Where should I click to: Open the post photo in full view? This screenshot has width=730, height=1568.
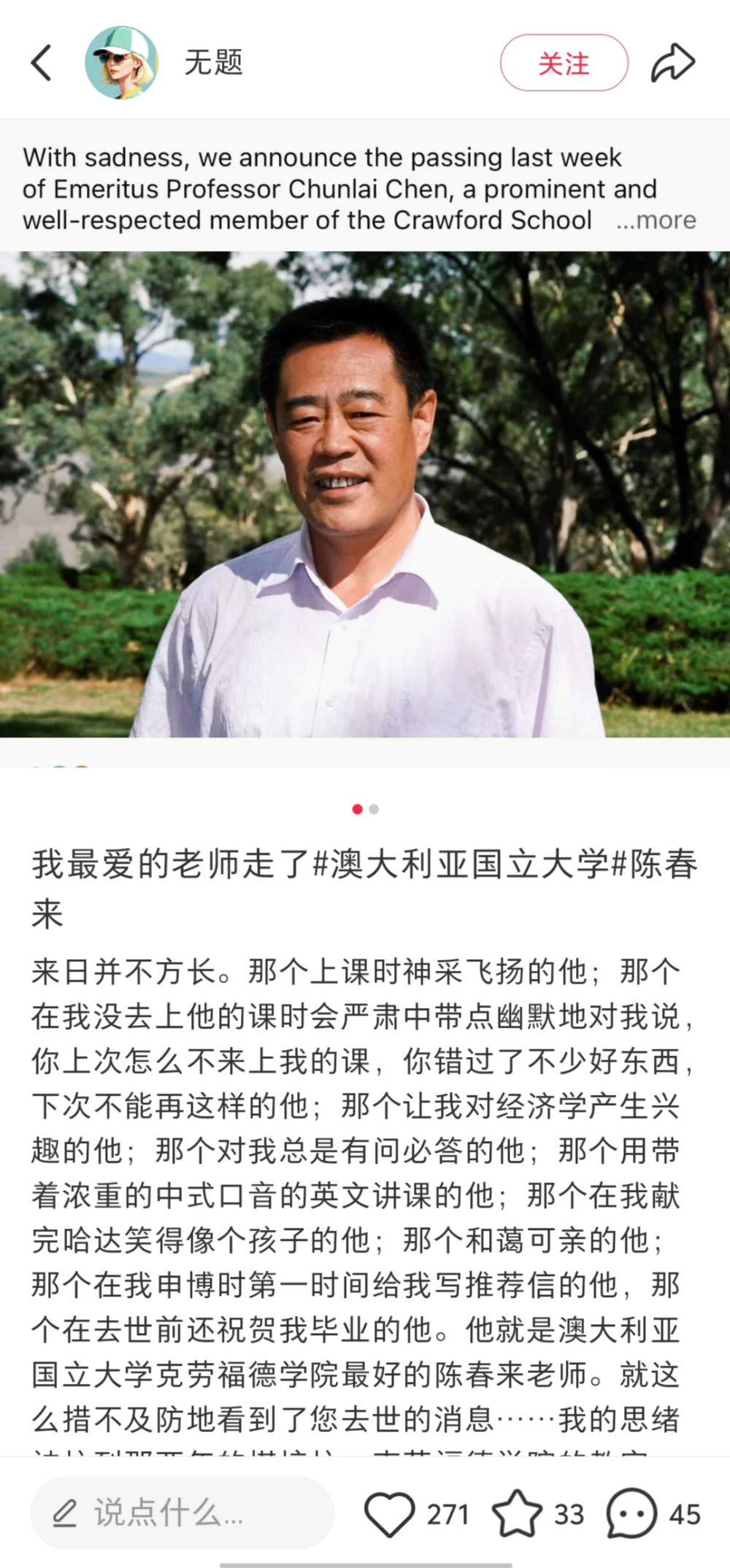365,494
